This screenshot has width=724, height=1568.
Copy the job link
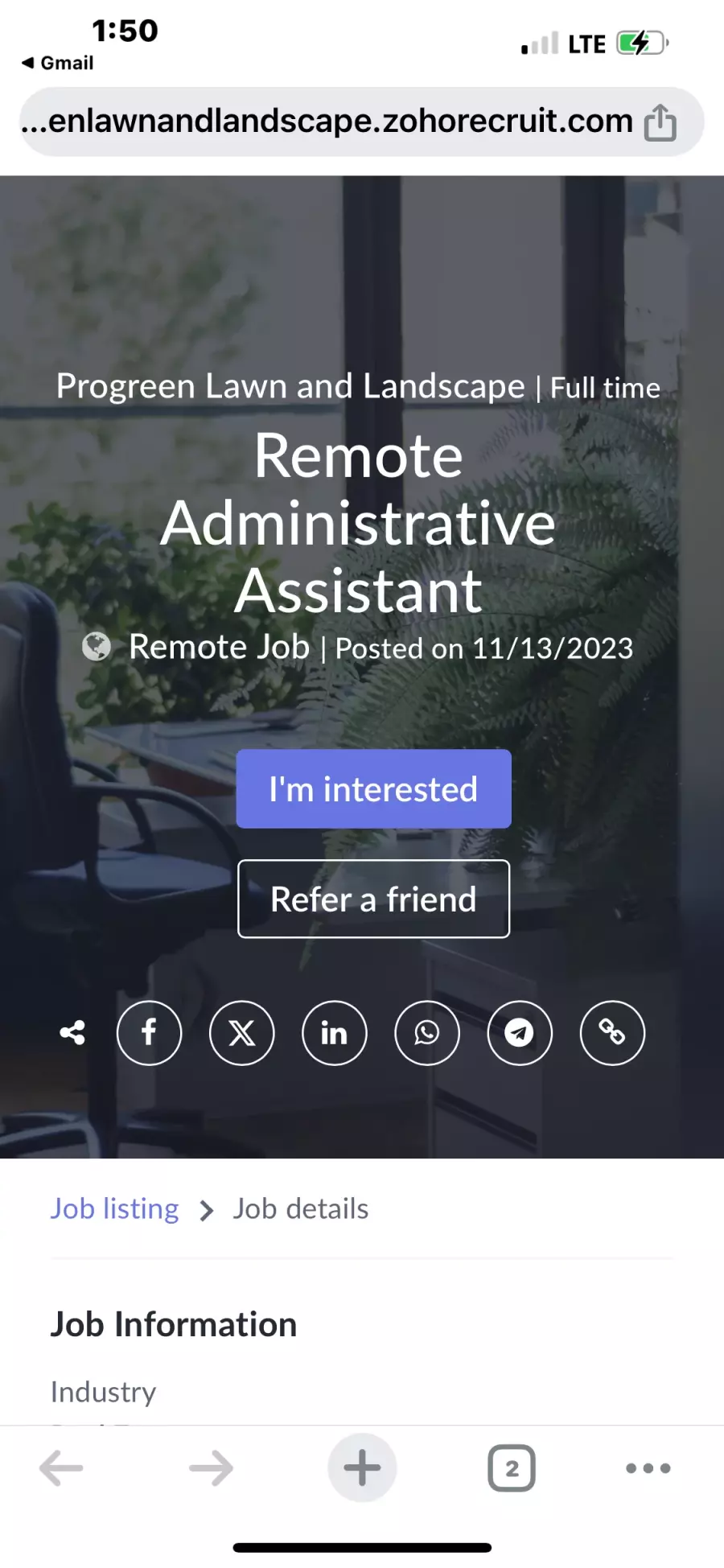click(x=612, y=1033)
